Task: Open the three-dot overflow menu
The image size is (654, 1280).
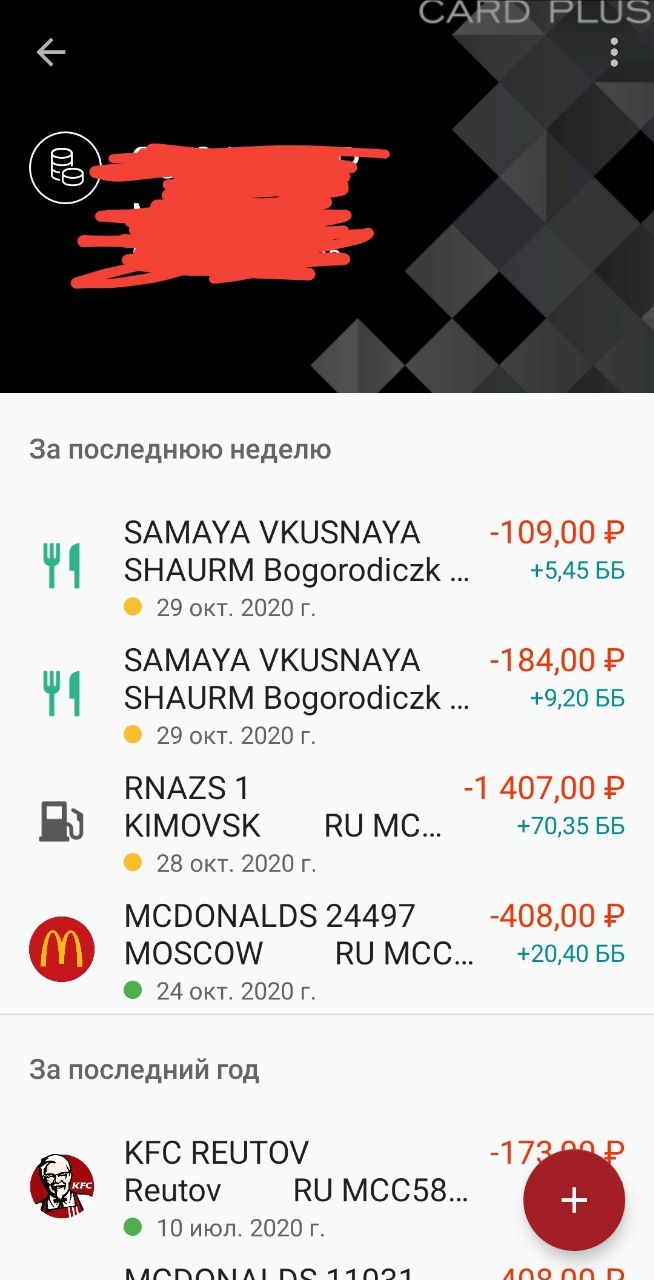Action: pyautogui.click(x=614, y=53)
